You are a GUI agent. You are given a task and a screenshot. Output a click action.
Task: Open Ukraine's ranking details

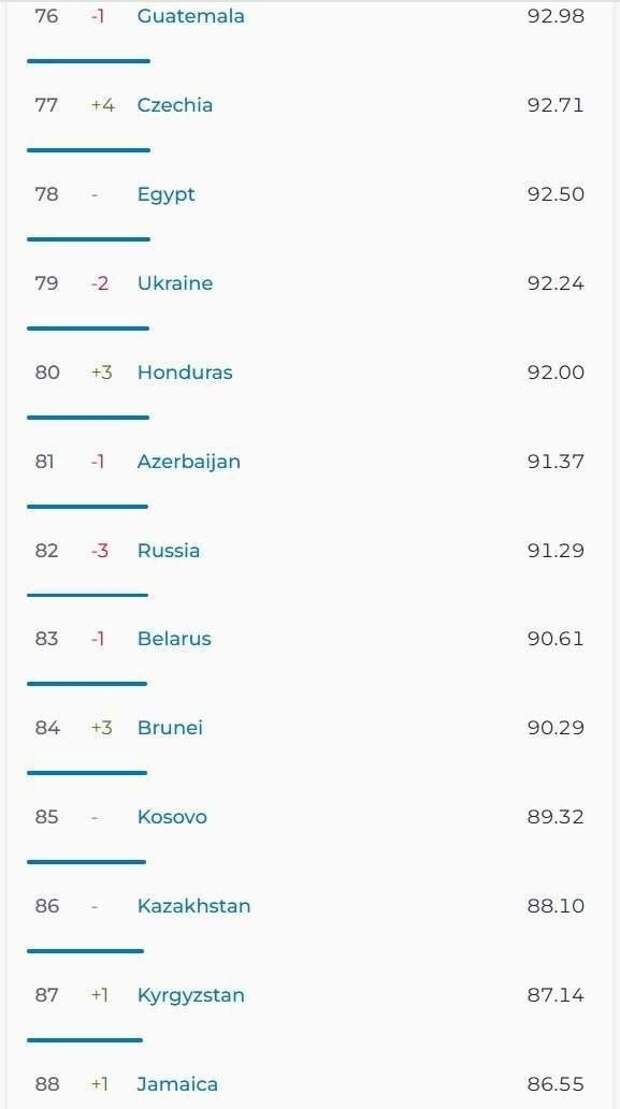coord(175,283)
